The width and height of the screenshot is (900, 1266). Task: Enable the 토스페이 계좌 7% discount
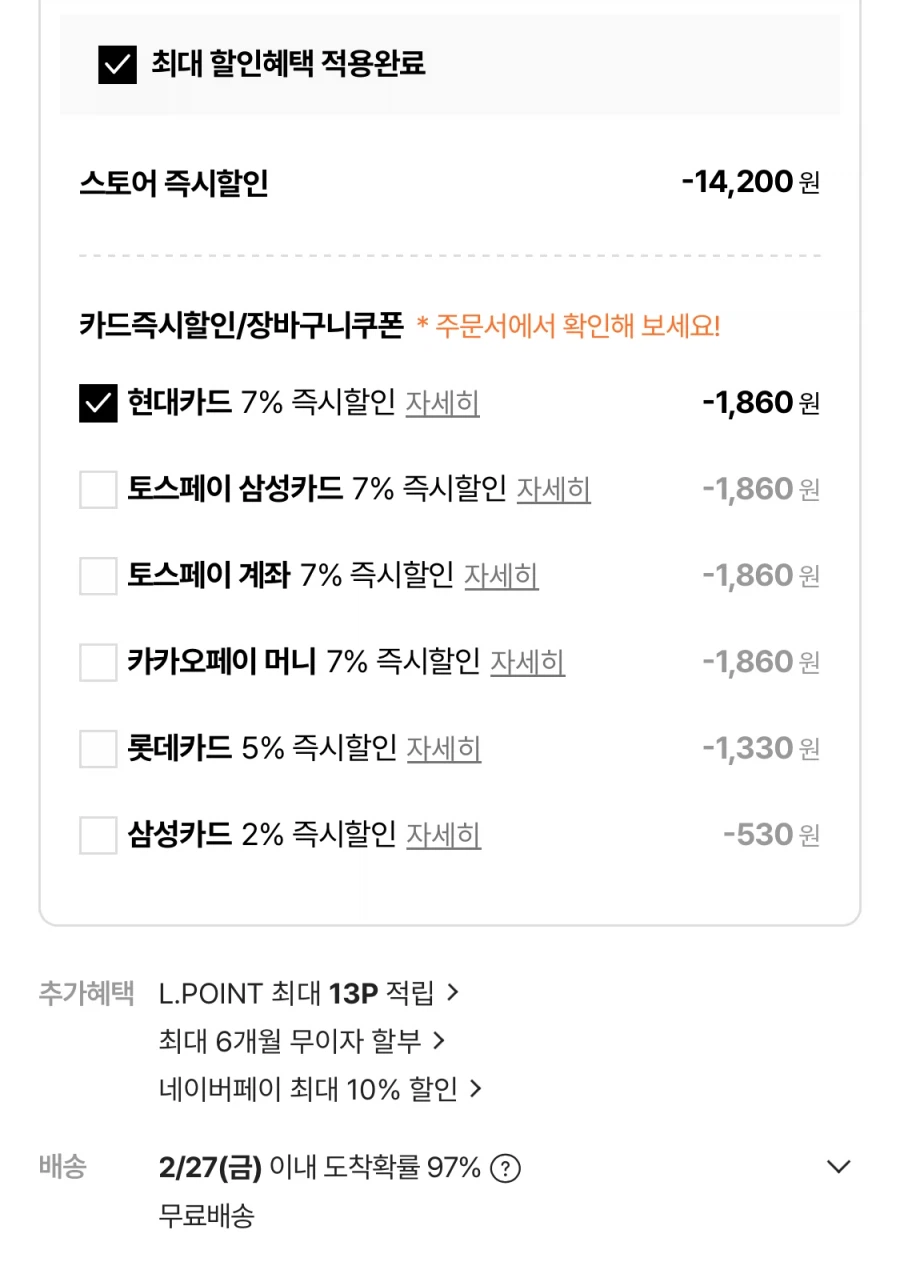(x=97, y=575)
